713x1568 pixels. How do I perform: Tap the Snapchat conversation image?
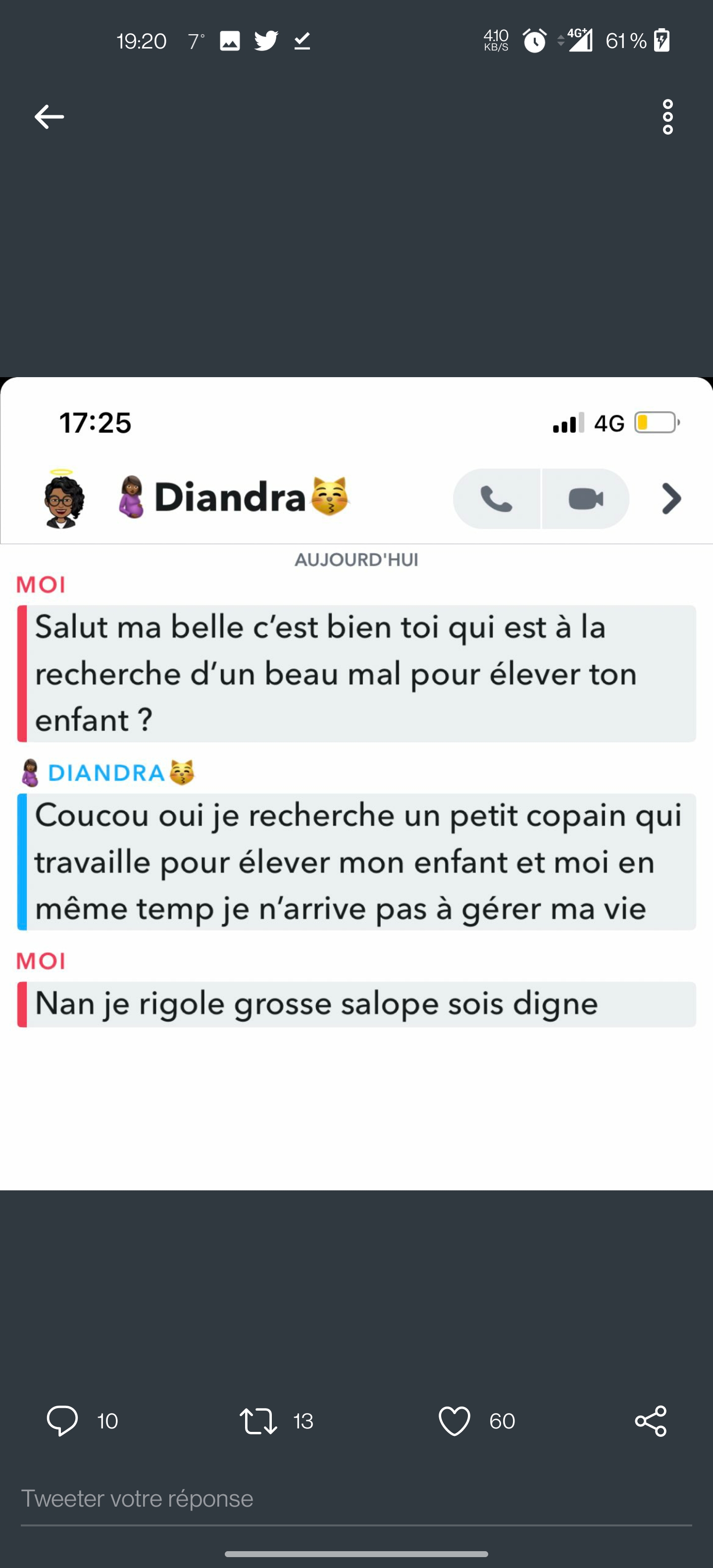(x=356, y=784)
